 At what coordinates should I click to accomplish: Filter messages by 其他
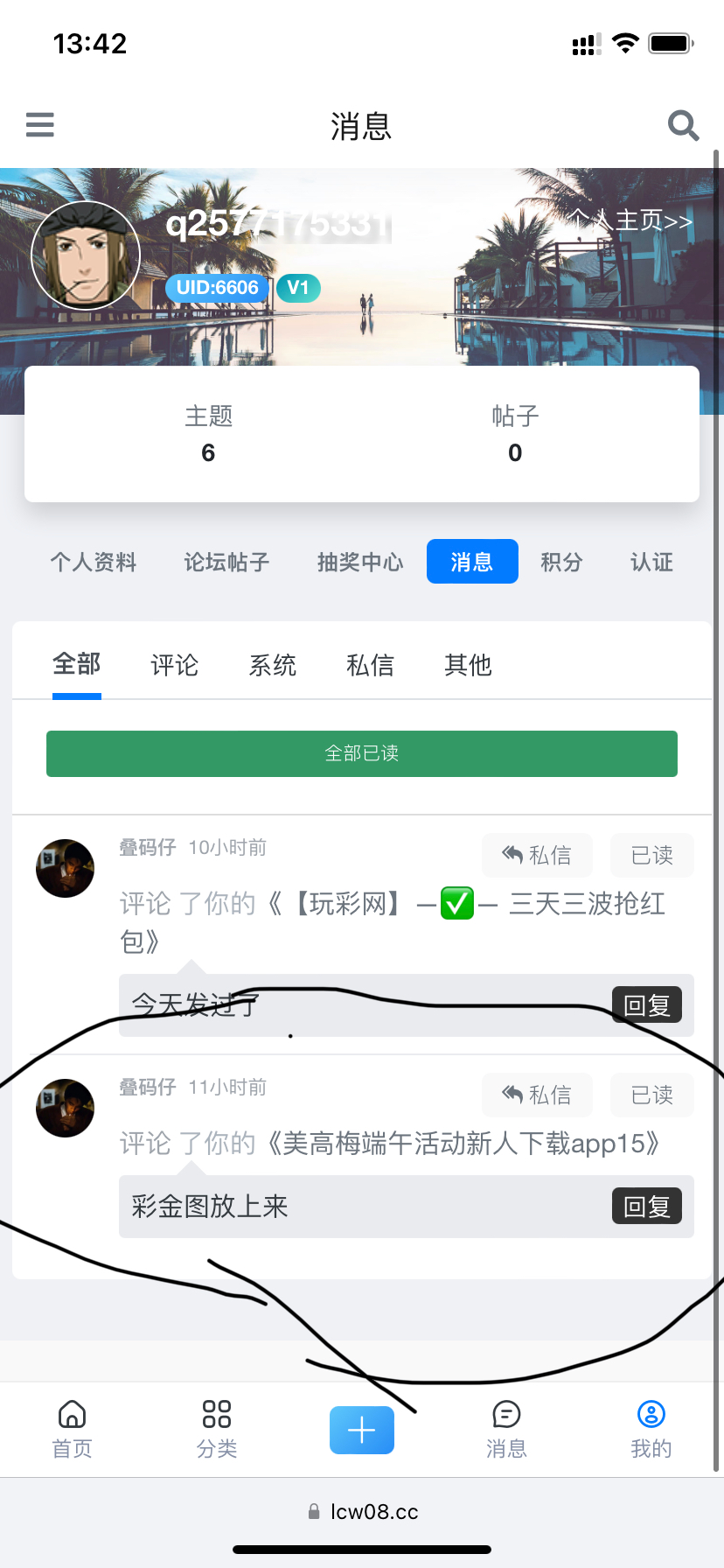(x=468, y=665)
